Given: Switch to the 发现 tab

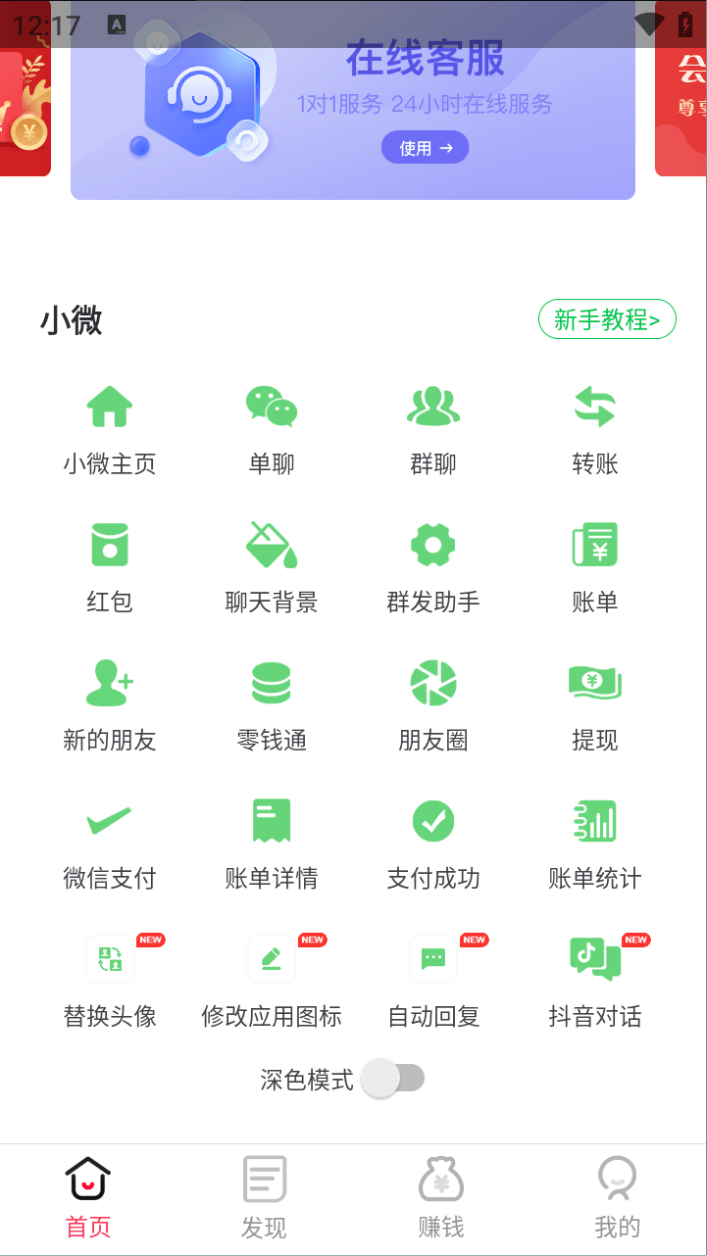Looking at the screenshot, I should (x=264, y=1196).
